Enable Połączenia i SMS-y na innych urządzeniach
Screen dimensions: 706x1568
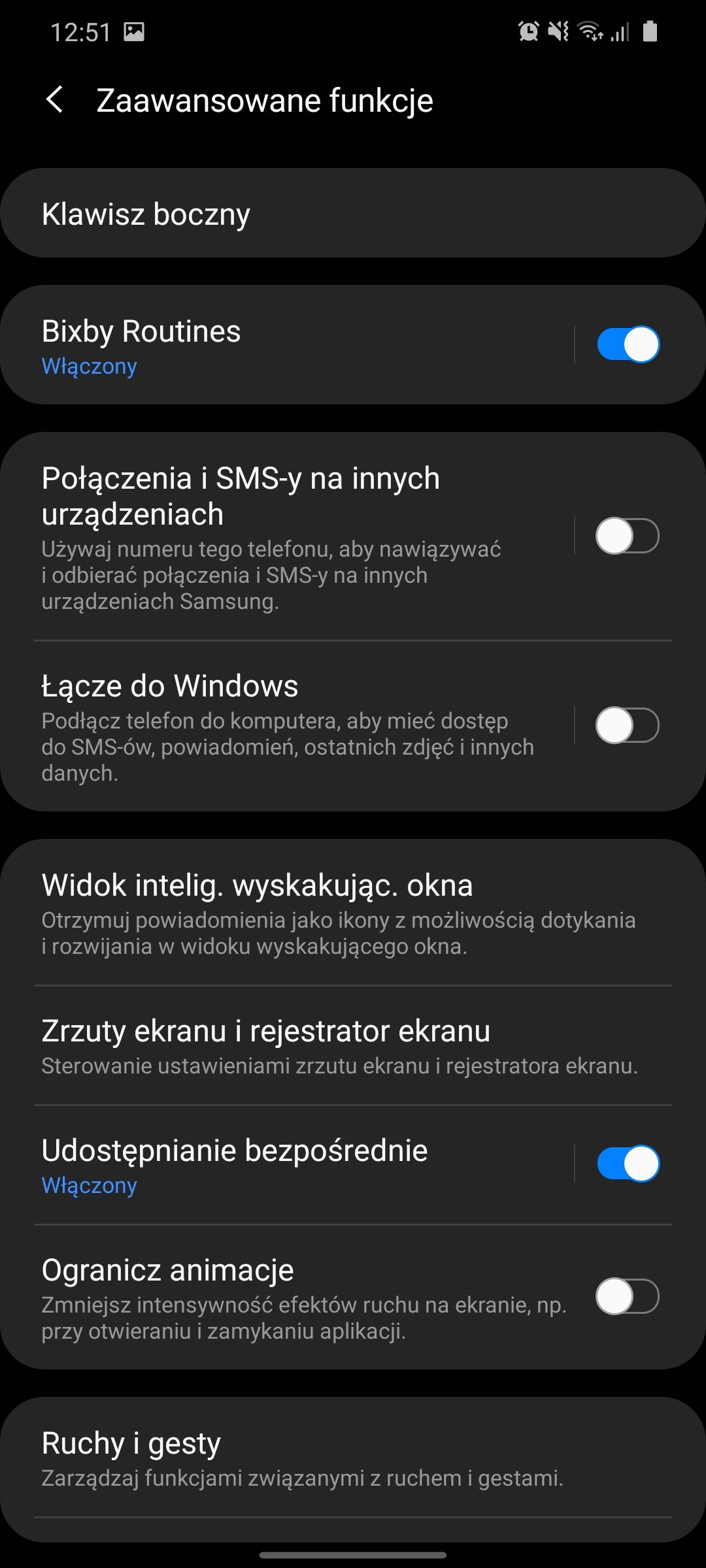(x=628, y=536)
